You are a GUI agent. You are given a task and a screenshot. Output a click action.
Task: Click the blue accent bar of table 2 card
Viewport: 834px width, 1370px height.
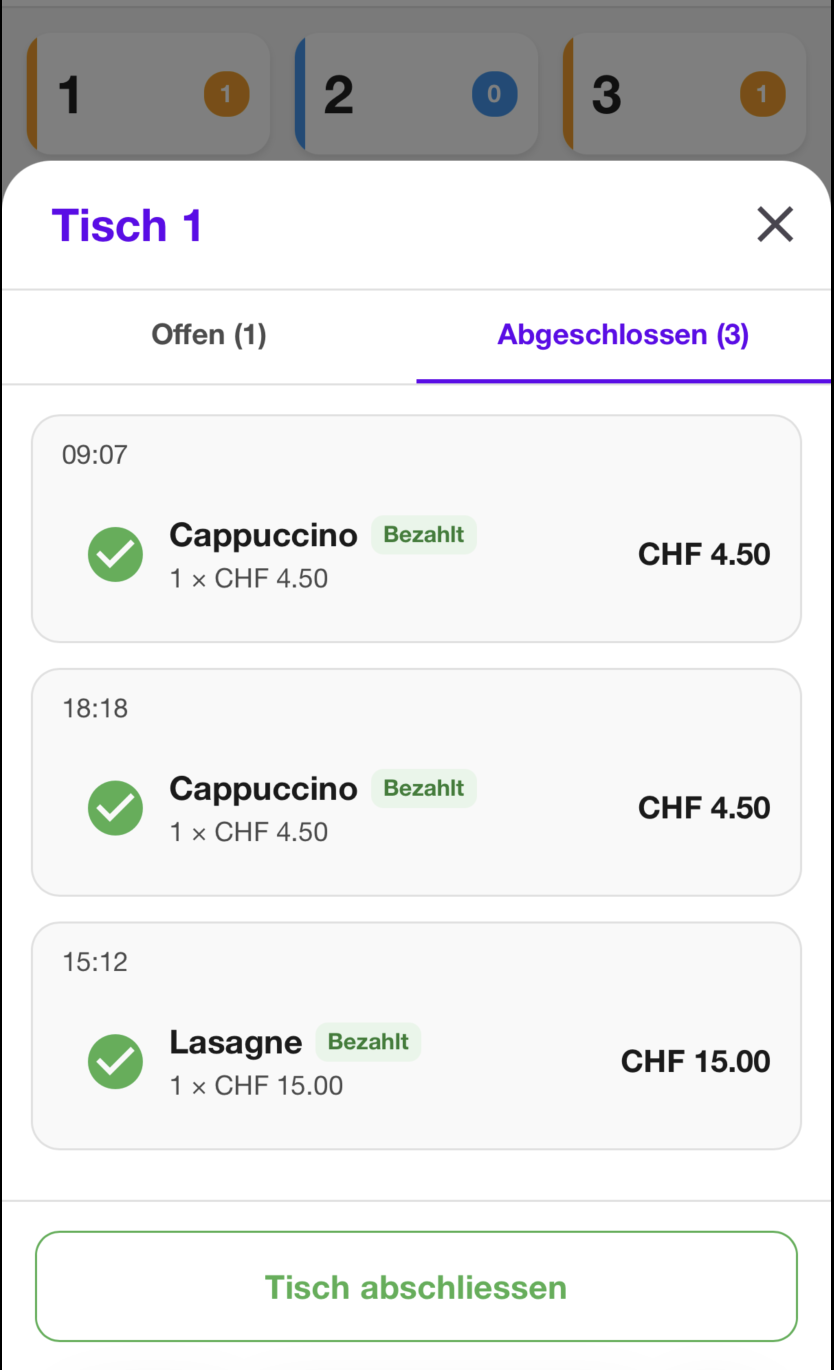tap(299, 94)
